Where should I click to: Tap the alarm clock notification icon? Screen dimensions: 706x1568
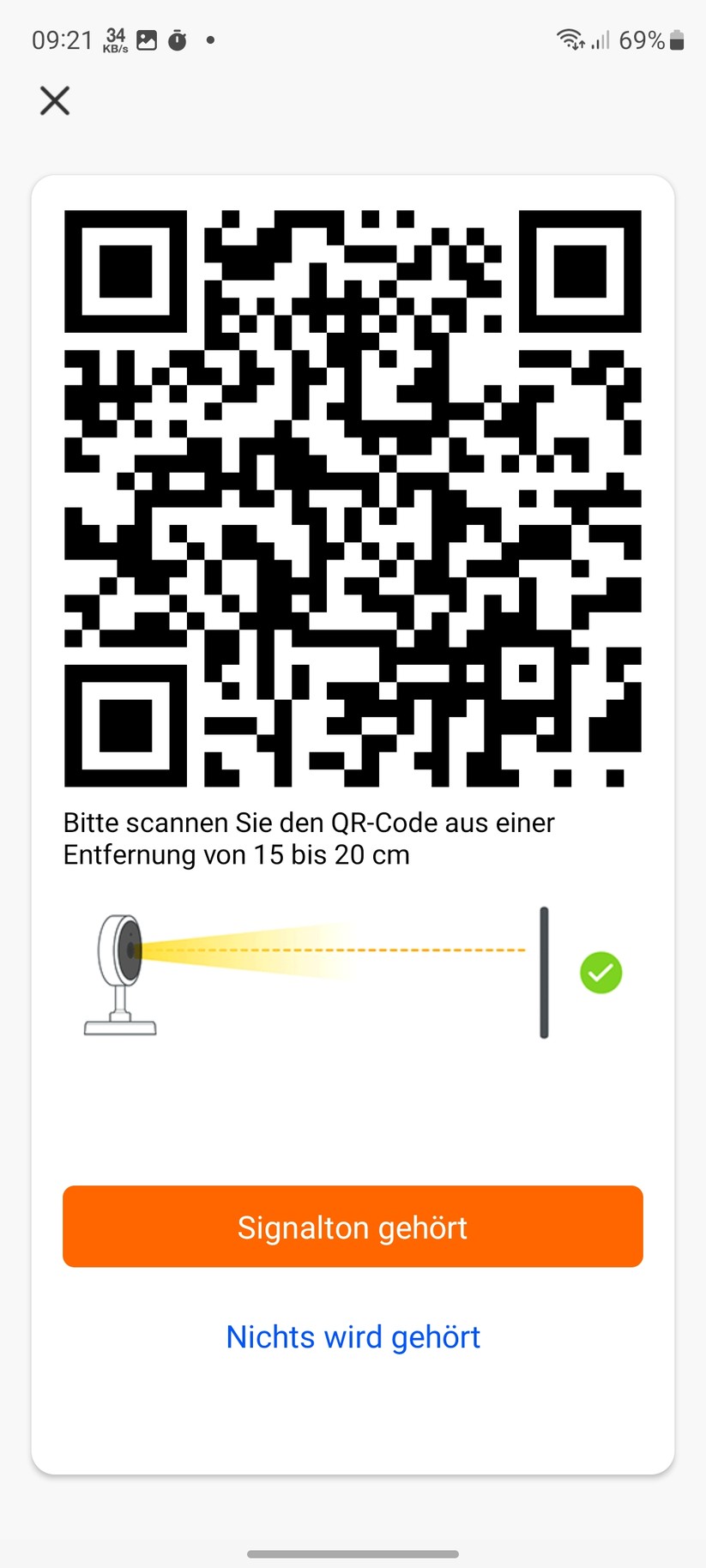[x=178, y=39]
